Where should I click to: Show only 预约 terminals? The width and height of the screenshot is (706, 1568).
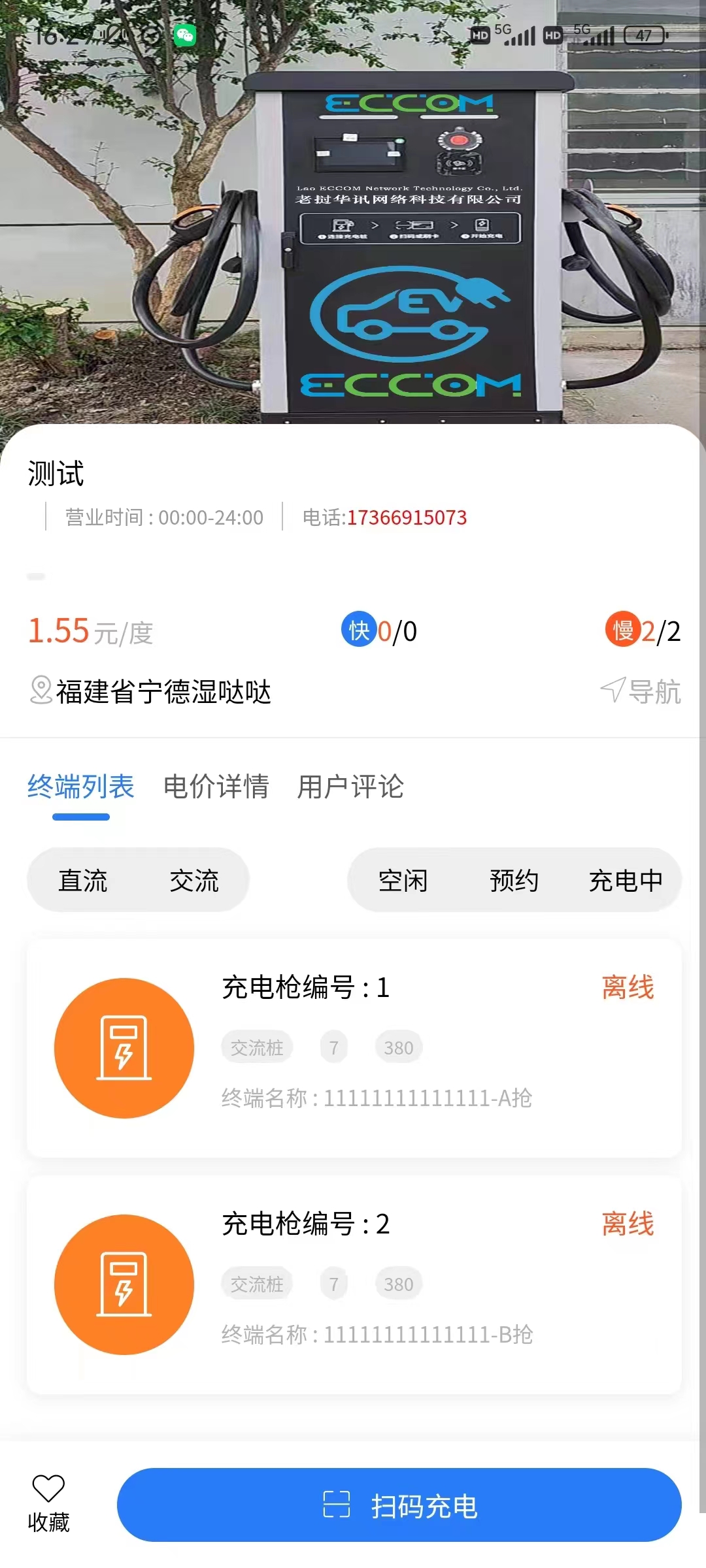(x=514, y=881)
